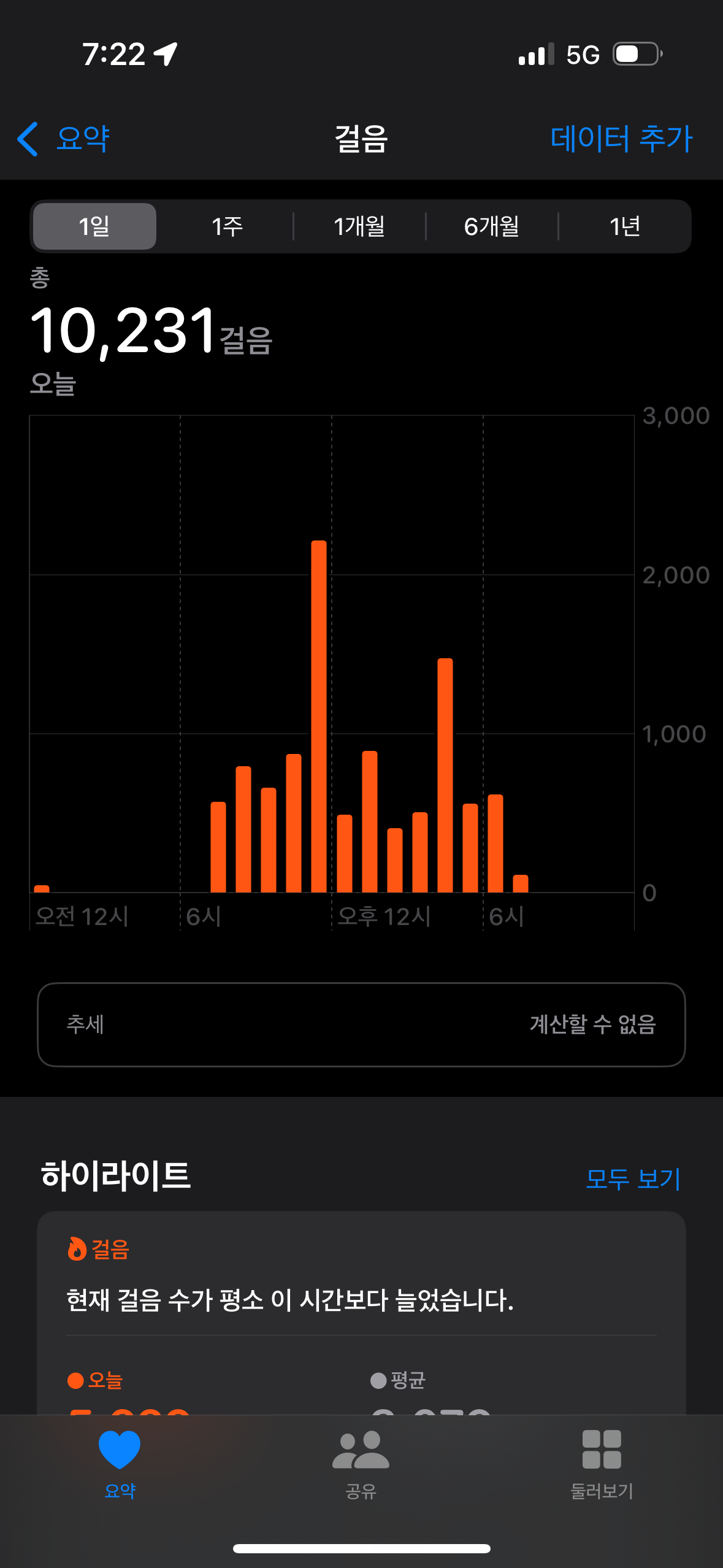Viewport: 723px width, 1568px height.
Task: Open the 추세 trend card
Action: click(361, 1024)
